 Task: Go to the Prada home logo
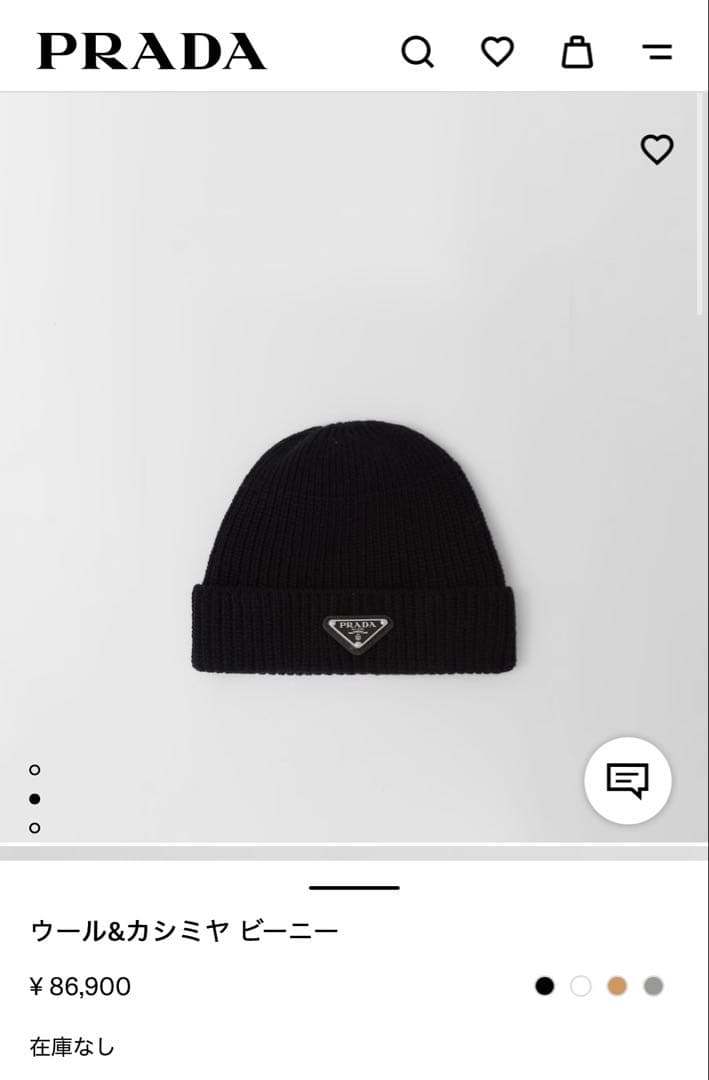tap(152, 51)
